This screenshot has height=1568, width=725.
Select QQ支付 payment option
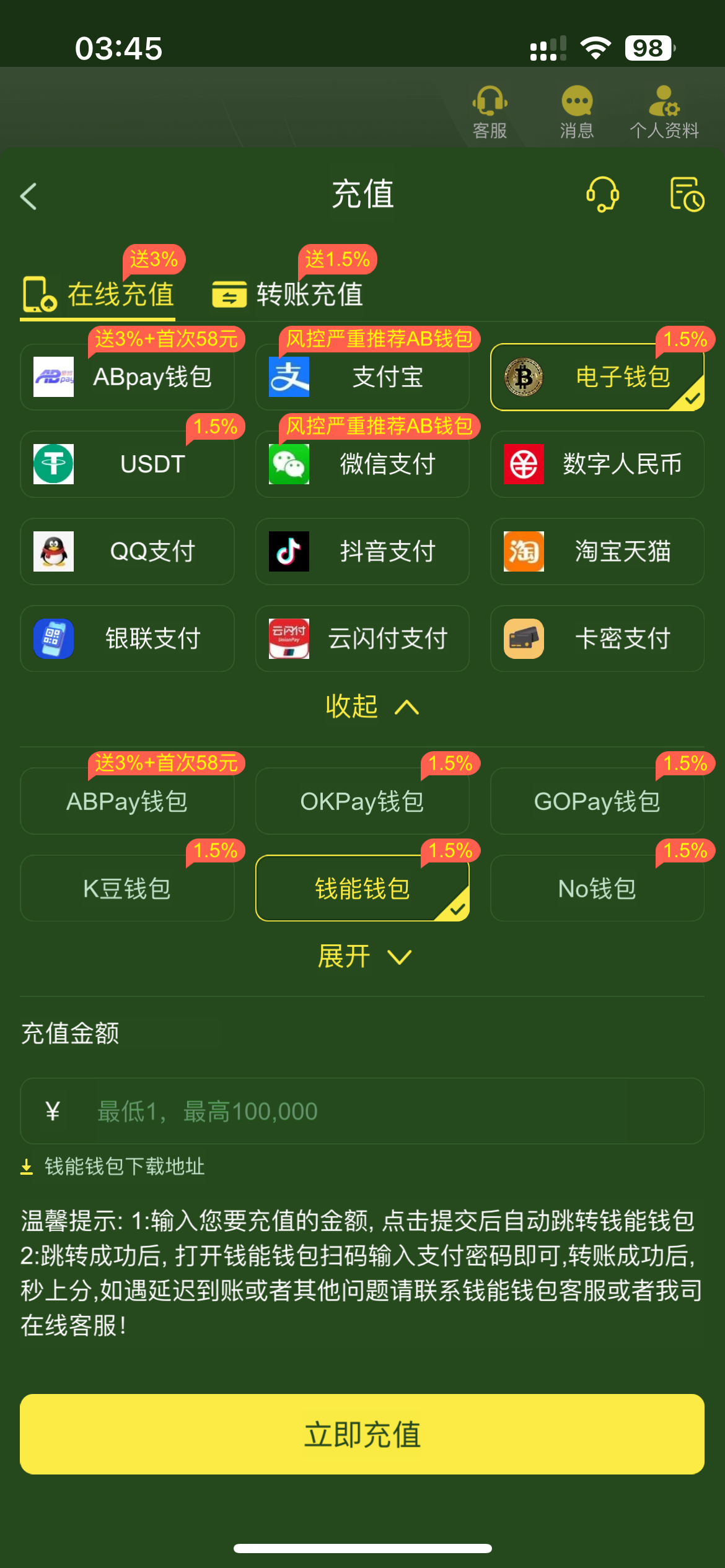127,551
